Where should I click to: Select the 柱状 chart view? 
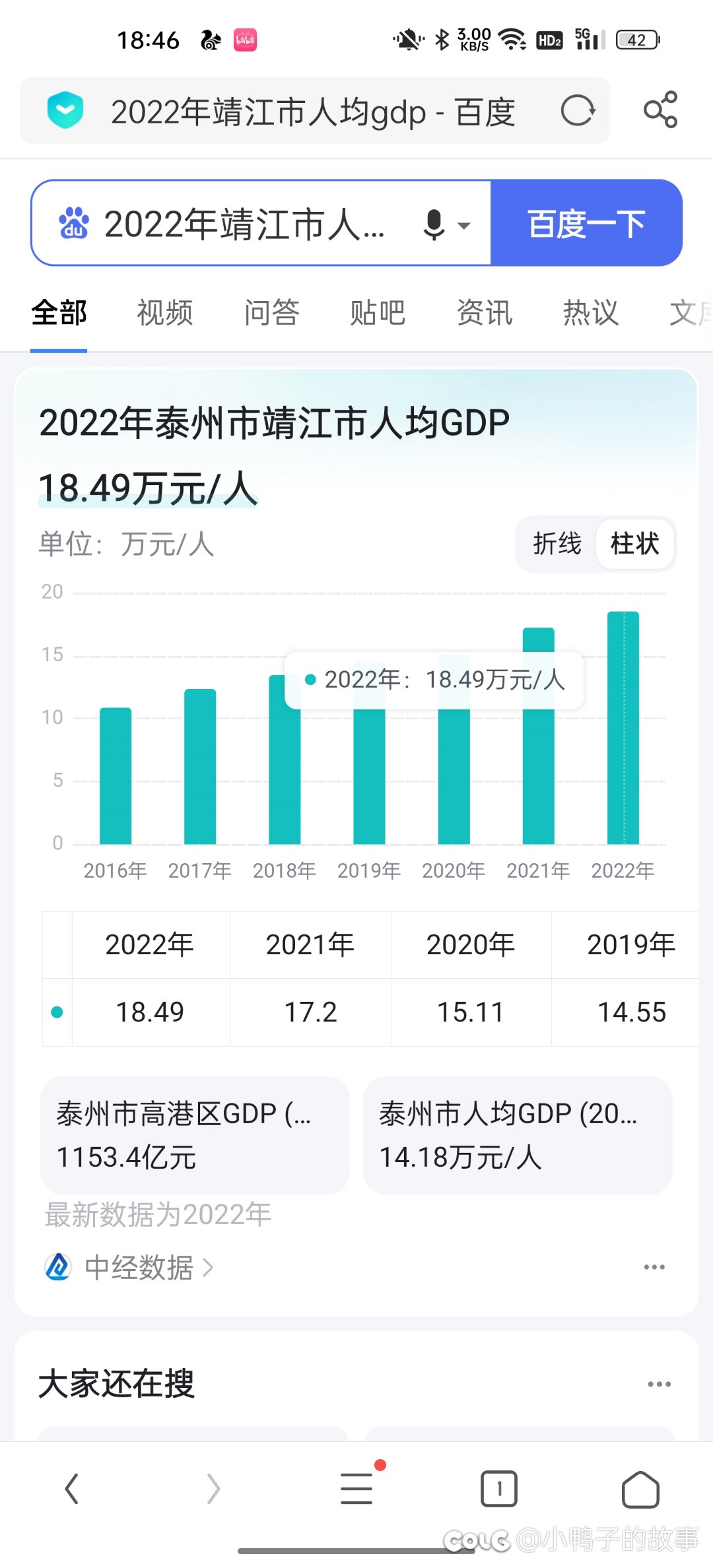tap(634, 544)
